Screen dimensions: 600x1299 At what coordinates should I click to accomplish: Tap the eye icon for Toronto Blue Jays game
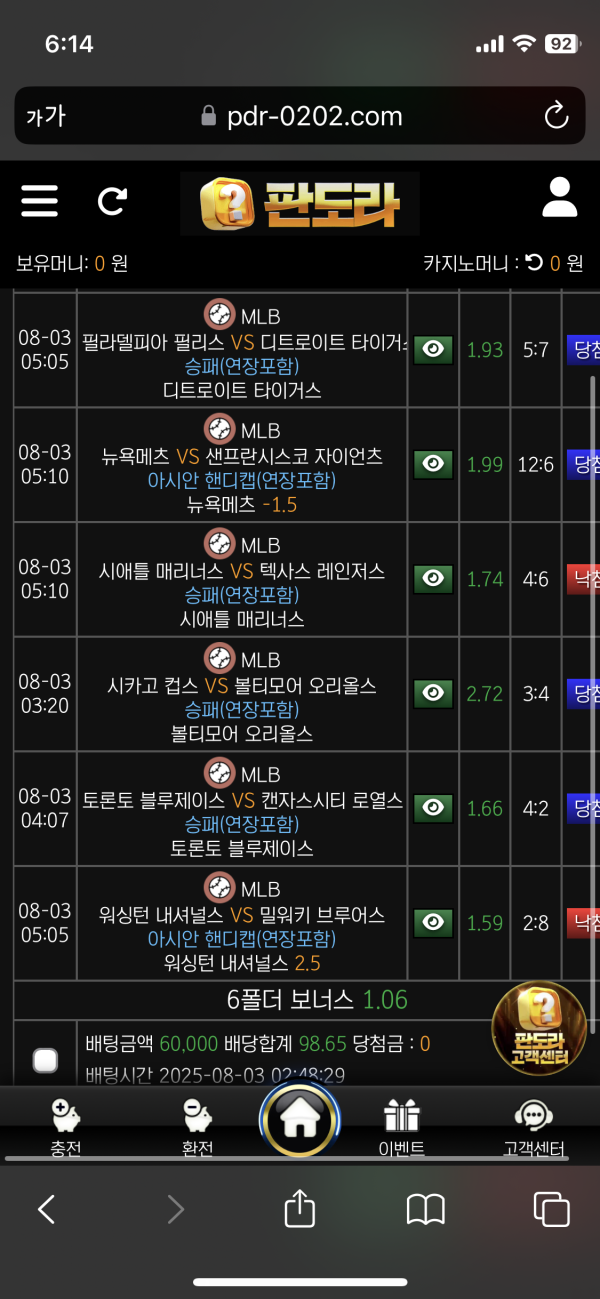[433, 808]
